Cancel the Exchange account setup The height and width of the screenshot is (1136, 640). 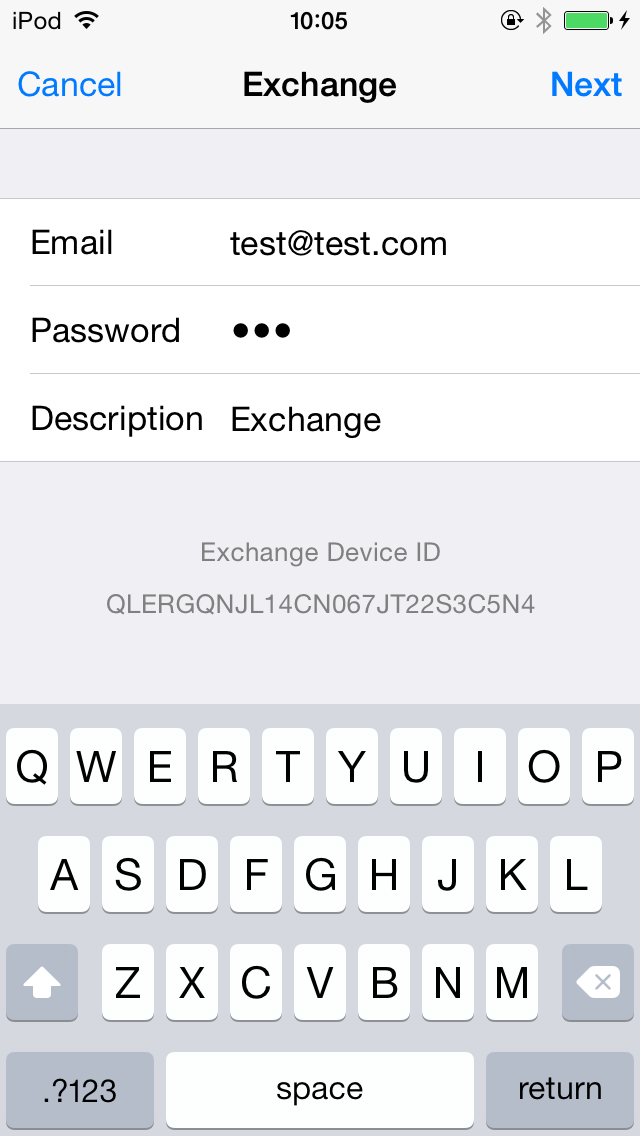[70, 85]
